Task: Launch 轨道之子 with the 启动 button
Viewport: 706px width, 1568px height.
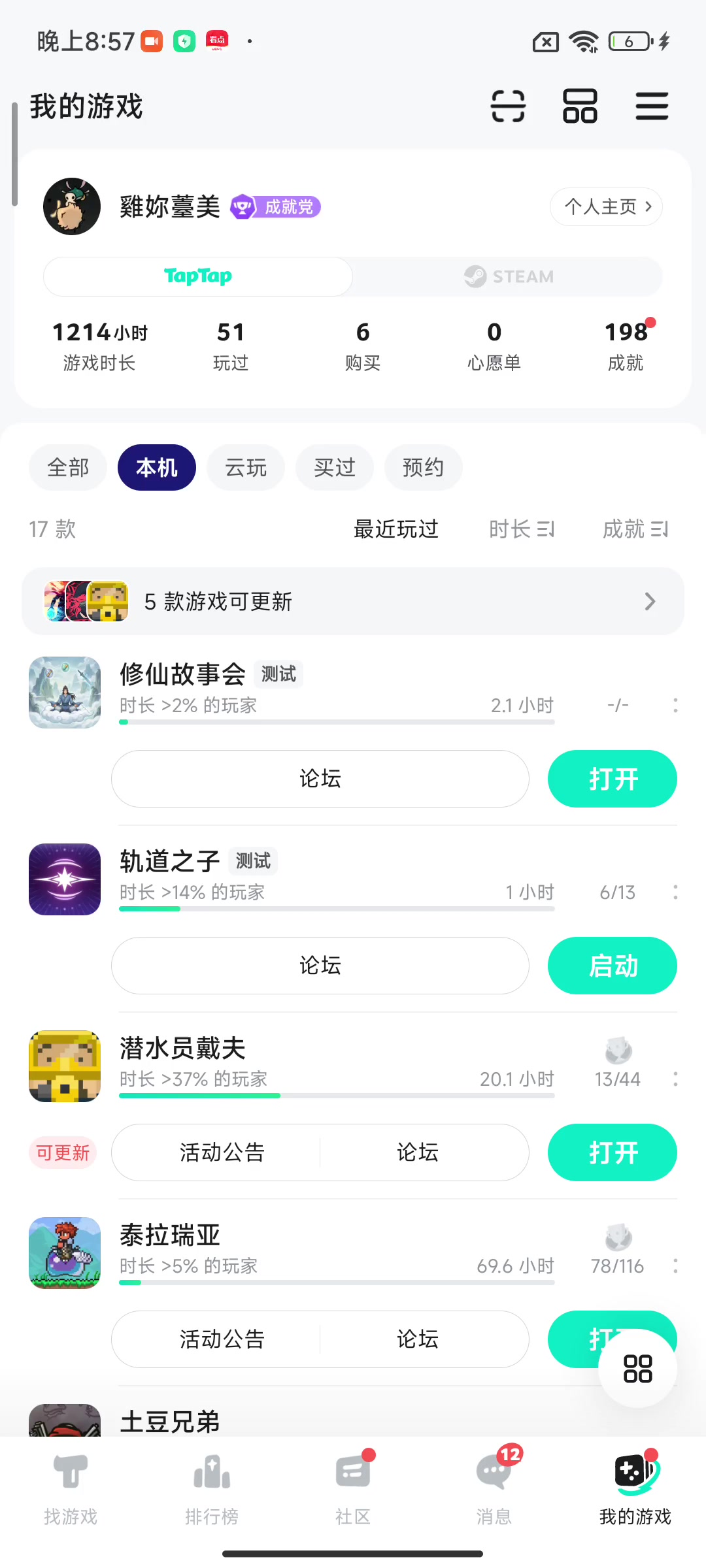Action: point(613,966)
